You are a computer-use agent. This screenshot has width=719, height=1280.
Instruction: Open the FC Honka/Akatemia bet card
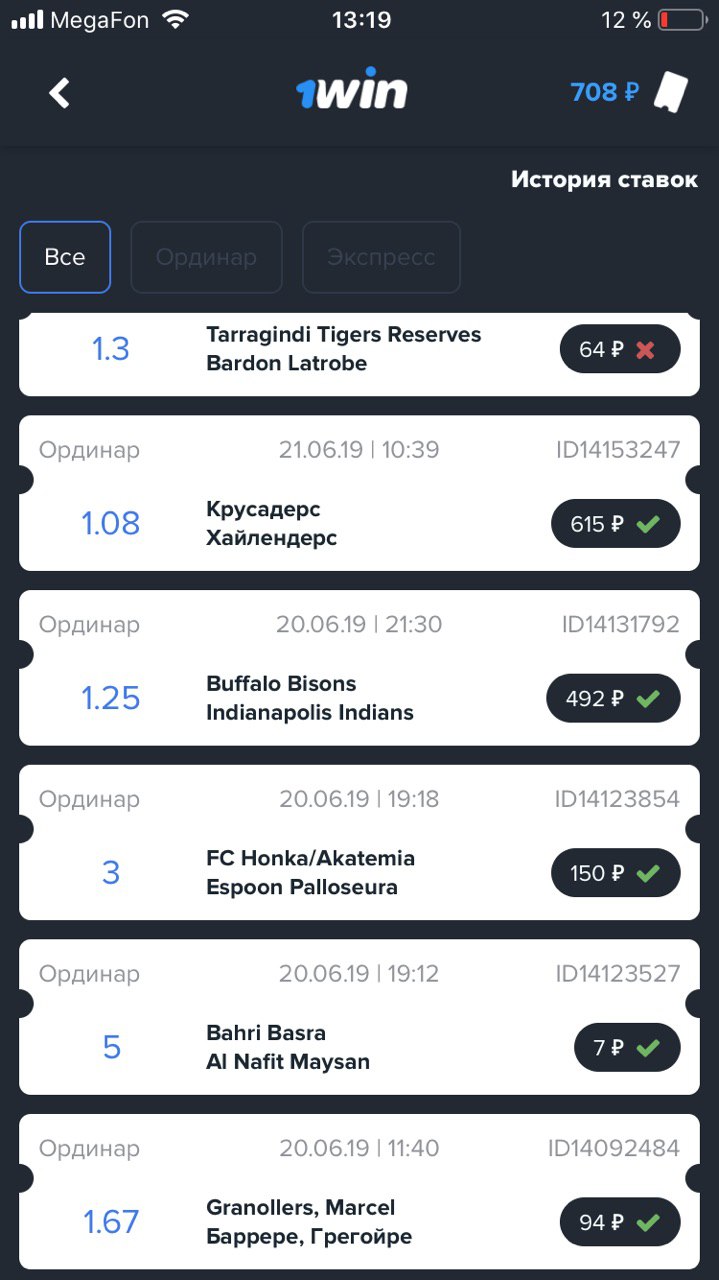(359, 842)
